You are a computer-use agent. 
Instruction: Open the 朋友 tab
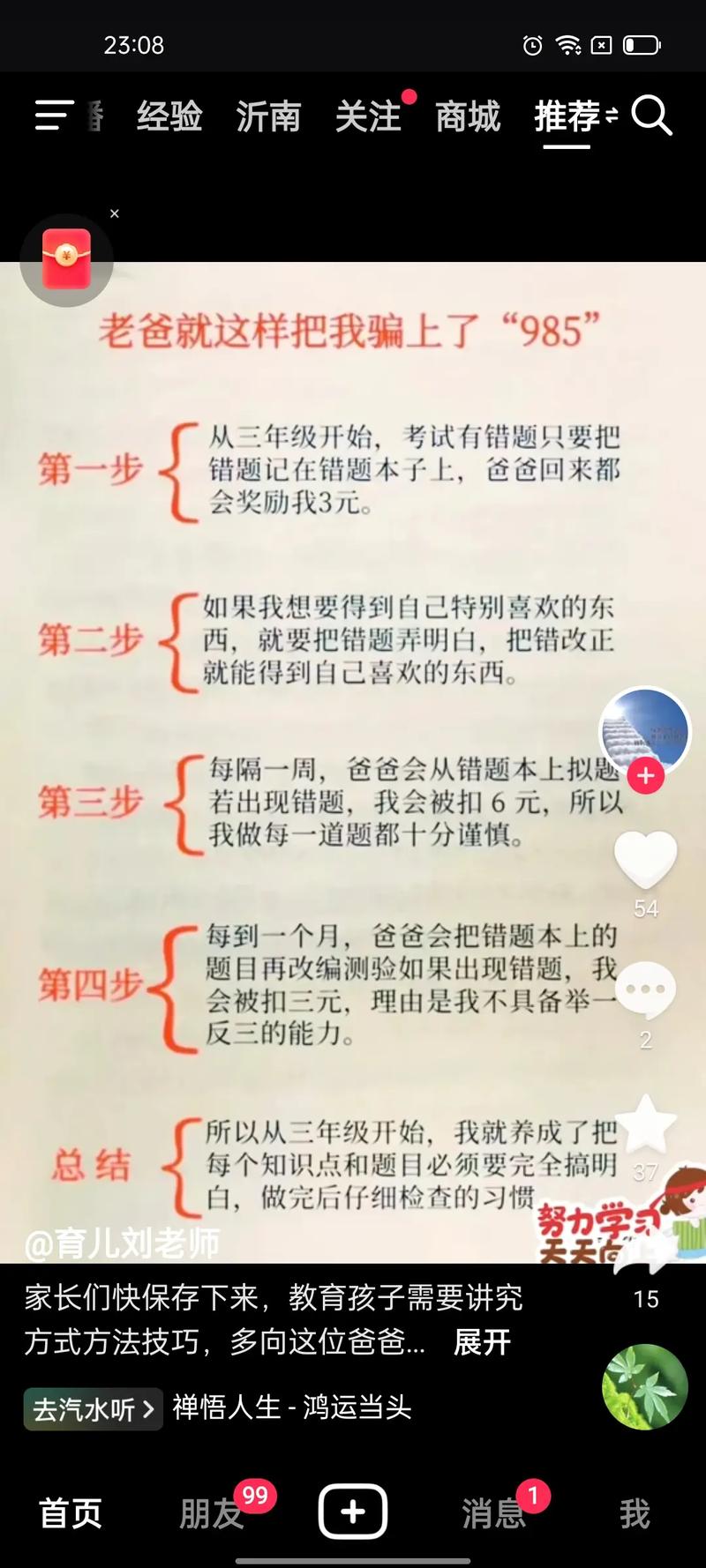pos(212,1513)
